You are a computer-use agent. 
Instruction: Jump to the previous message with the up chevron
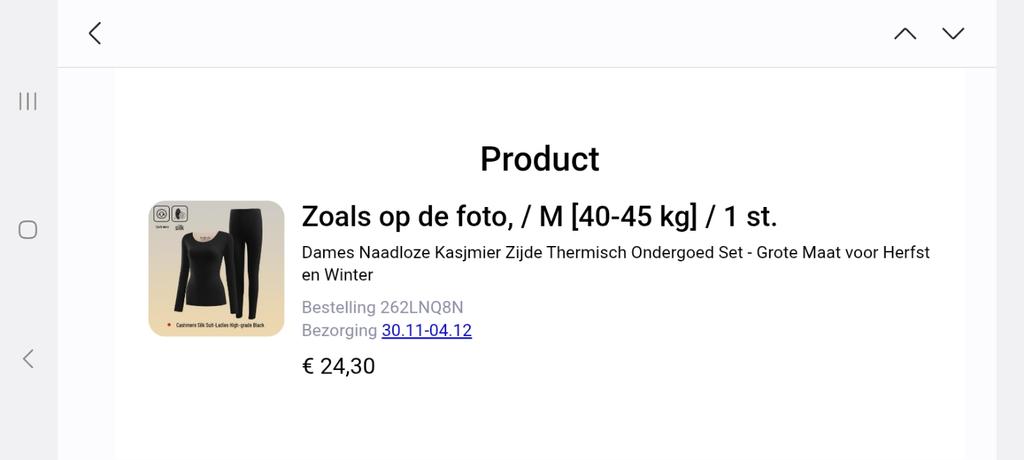905,33
